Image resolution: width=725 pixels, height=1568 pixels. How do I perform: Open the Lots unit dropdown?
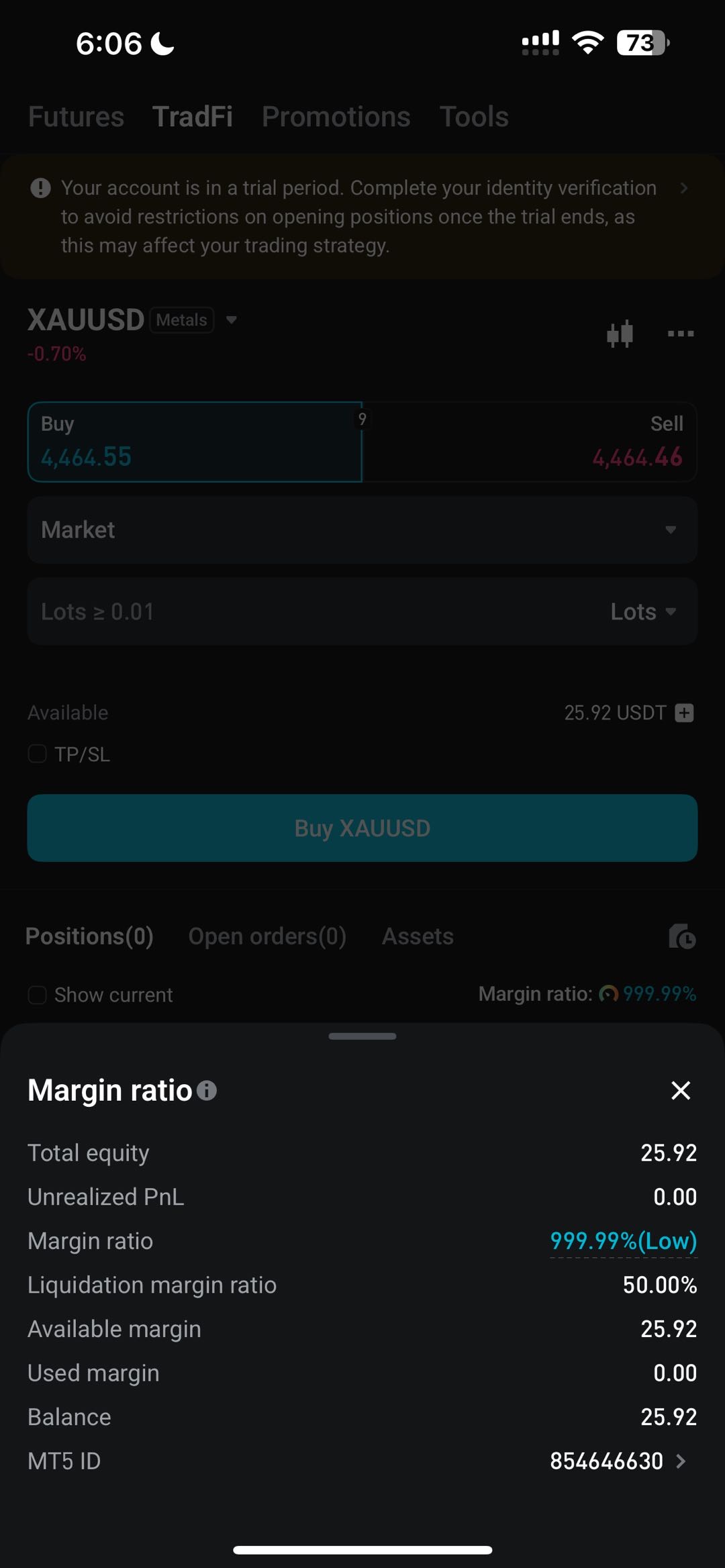point(642,611)
